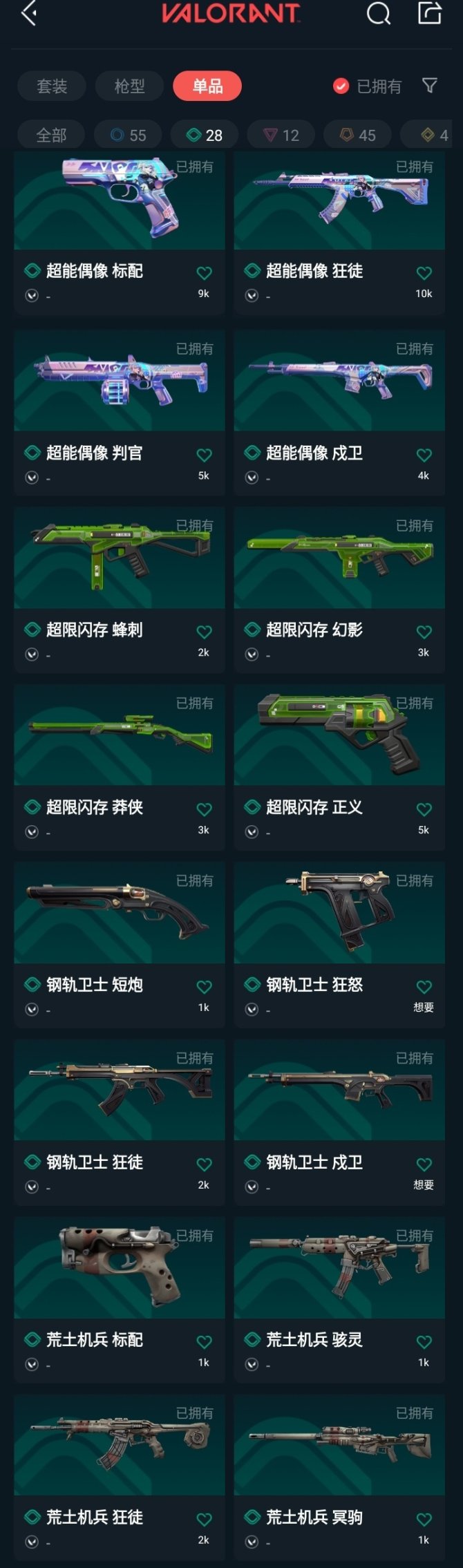Select the 单品 tab
The height and width of the screenshot is (1568, 463).
(x=207, y=86)
